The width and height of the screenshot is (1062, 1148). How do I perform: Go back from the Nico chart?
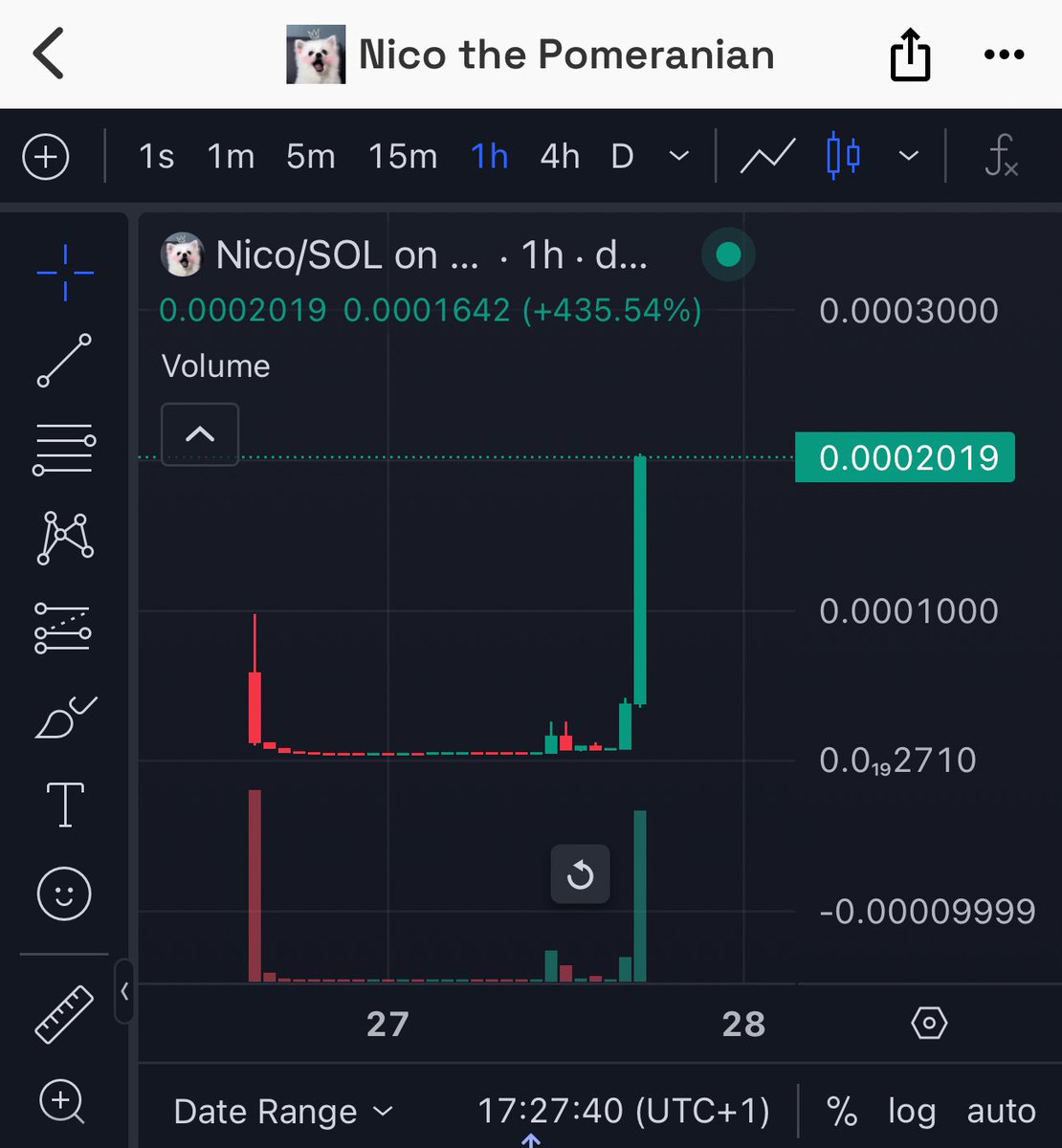pyautogui.click(x=49, y=54)
